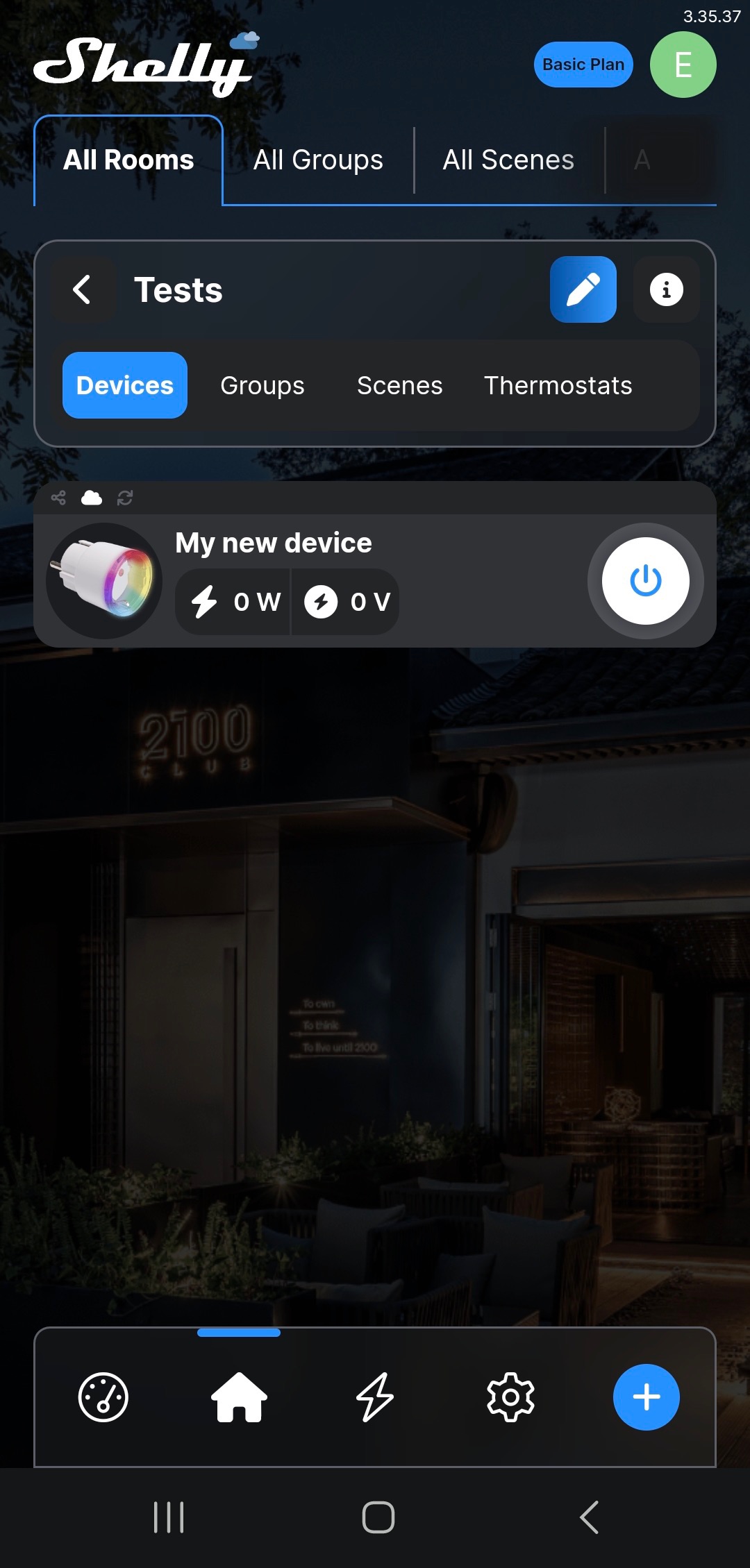Show Scenes in Tests room
This screenshot has width=750, height=1568.
point(399,385)
